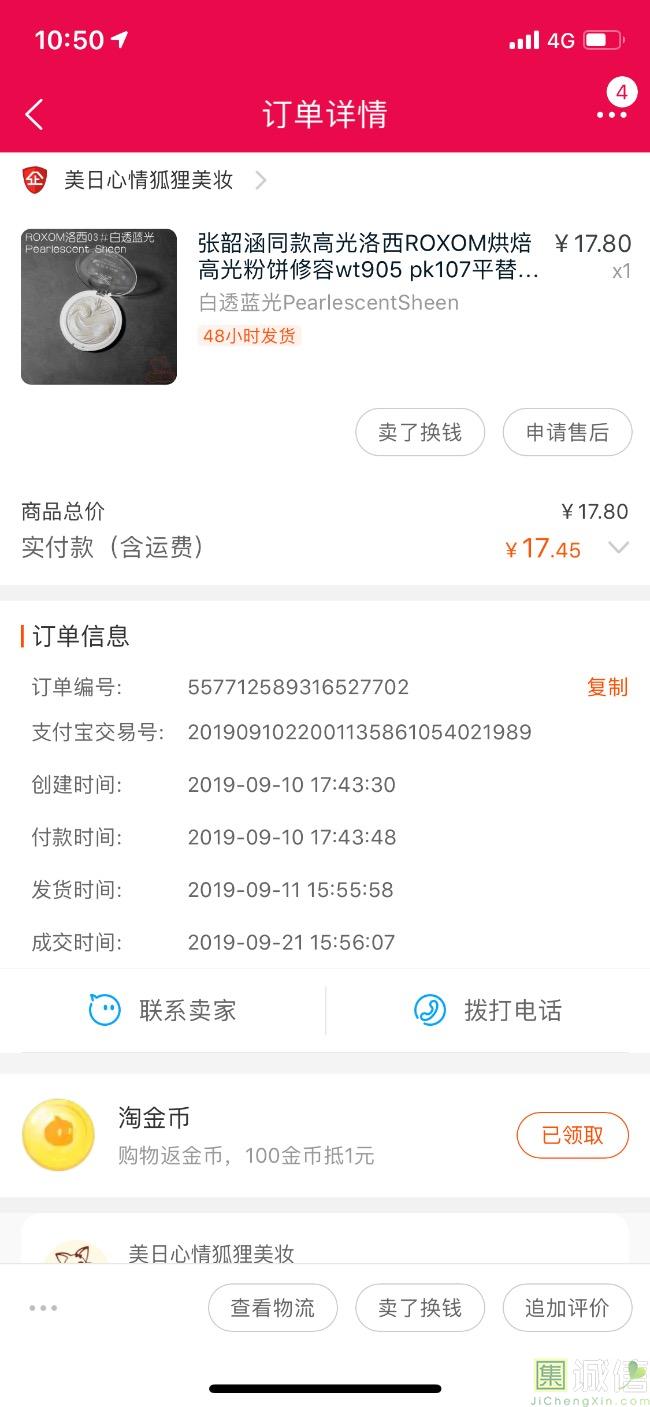Call the seller with 拨打电话
Viewport: 650px width, 1407px height.
tap(488, 1010)
